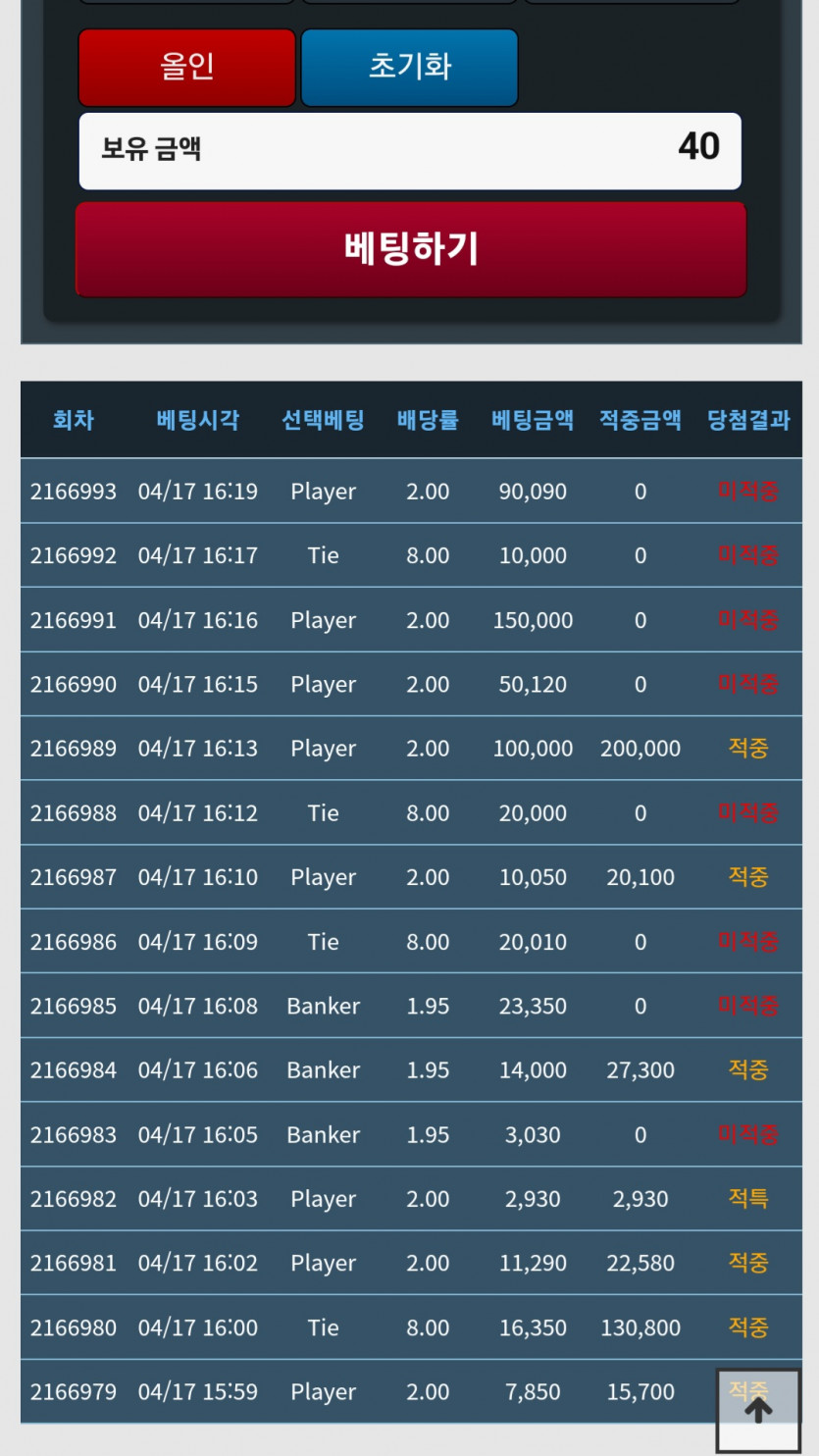
Task: Place the bet with the 베팅하기 button
Action: [x=411, y=249]
